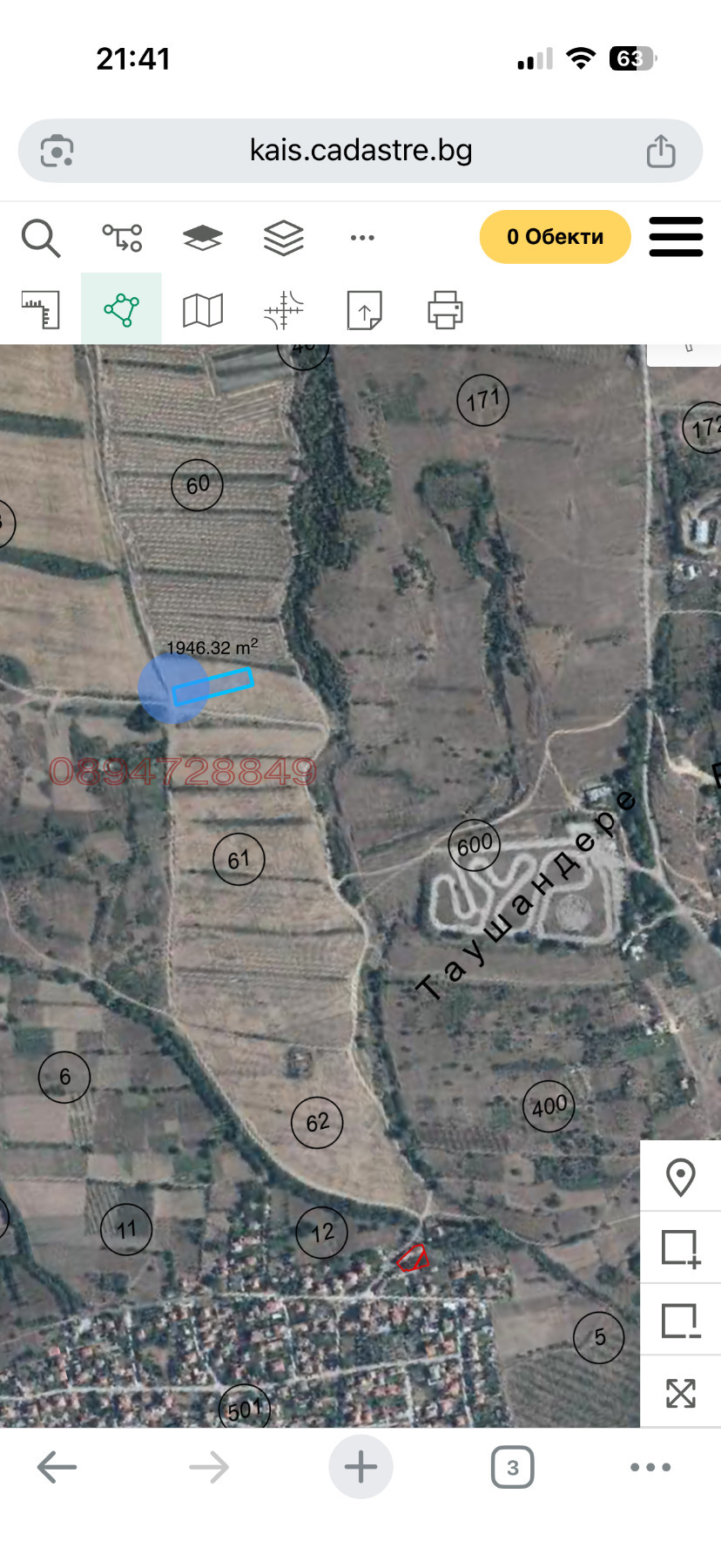Activate the add-to-selection rectangle tool
This screenshot has width=721, height=1568.
(680, 1248)
